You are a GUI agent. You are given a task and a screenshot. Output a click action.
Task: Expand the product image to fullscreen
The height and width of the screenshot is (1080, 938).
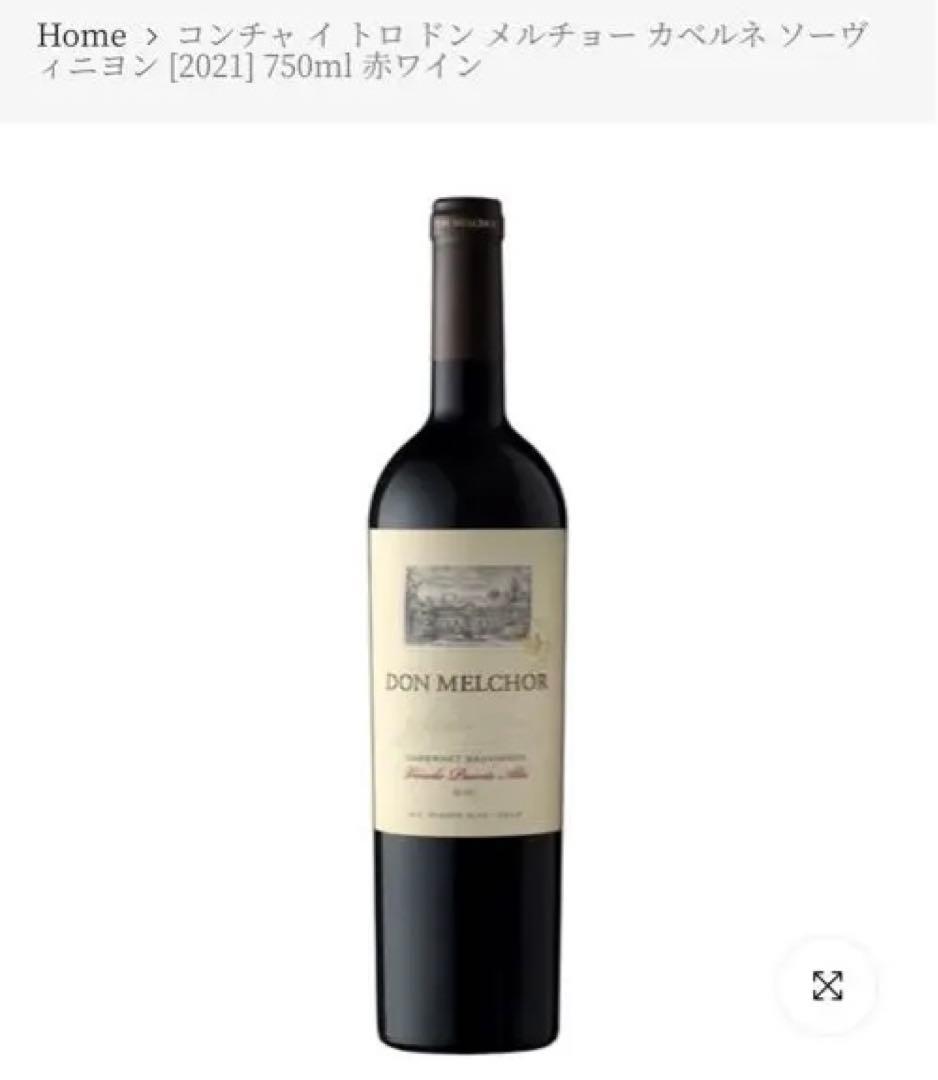(x=827, y=985)
